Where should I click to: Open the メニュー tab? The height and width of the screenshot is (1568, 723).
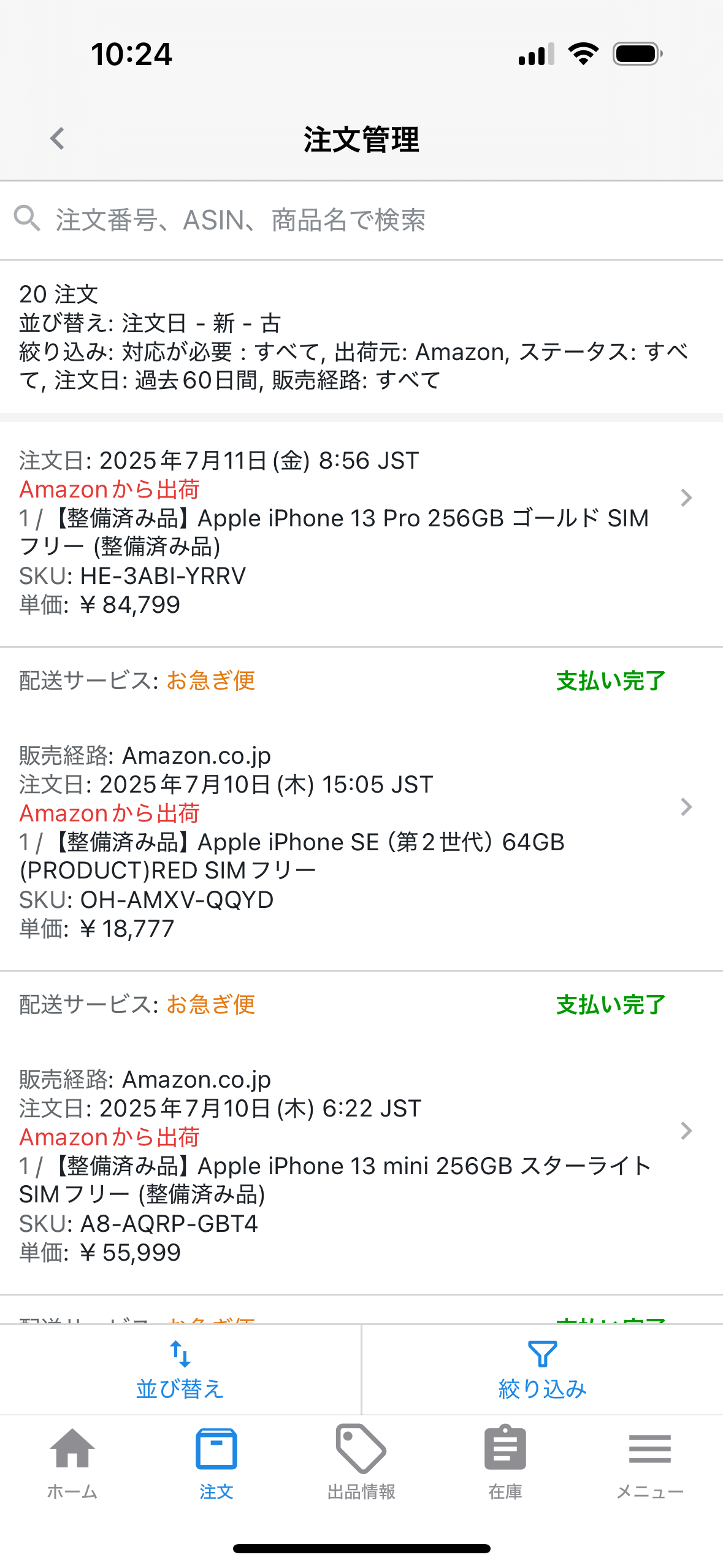[650, 1464]
